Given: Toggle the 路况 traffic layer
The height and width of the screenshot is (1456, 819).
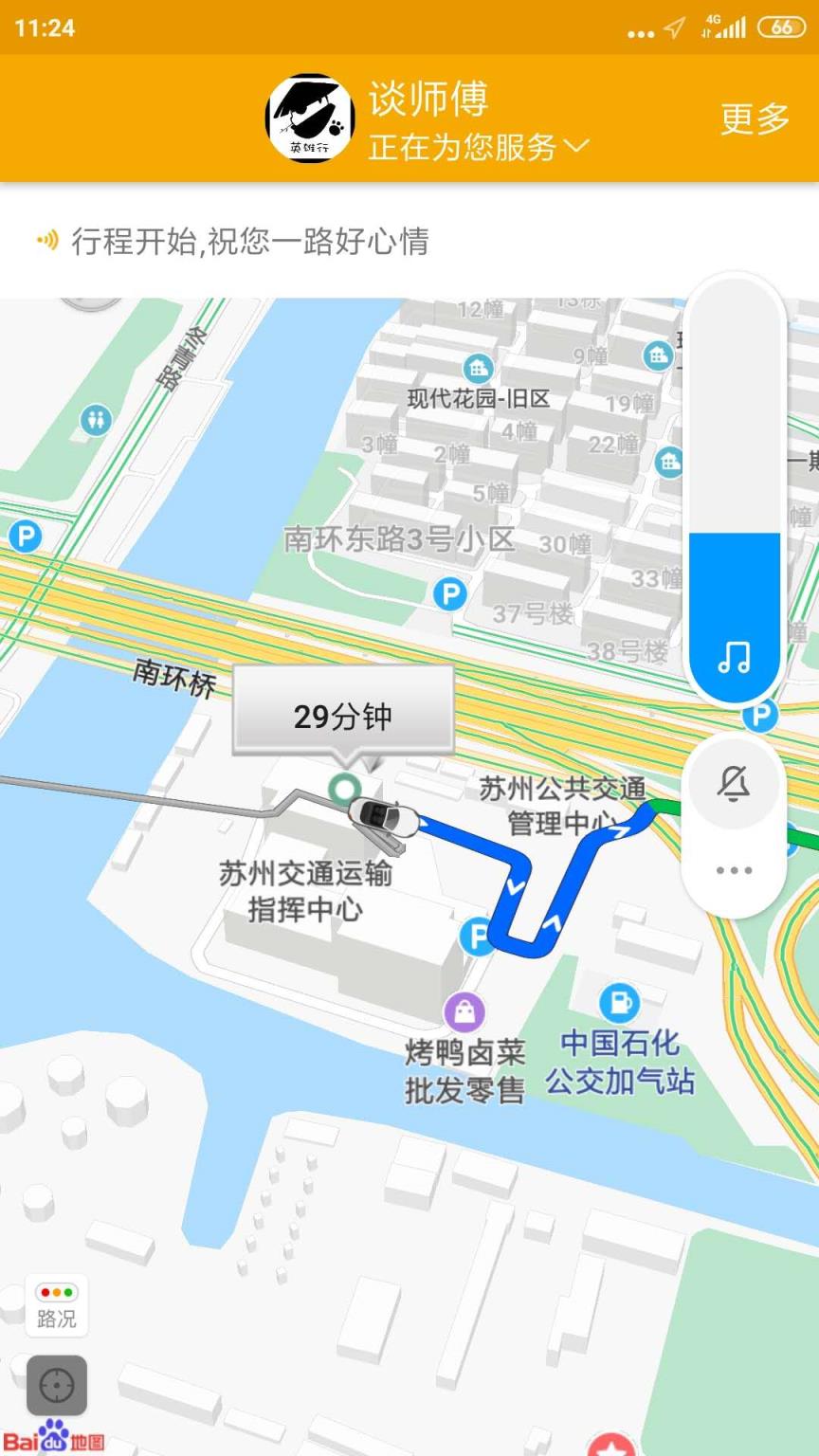Looking at the screenshot, I should [x=56, y=1305].
